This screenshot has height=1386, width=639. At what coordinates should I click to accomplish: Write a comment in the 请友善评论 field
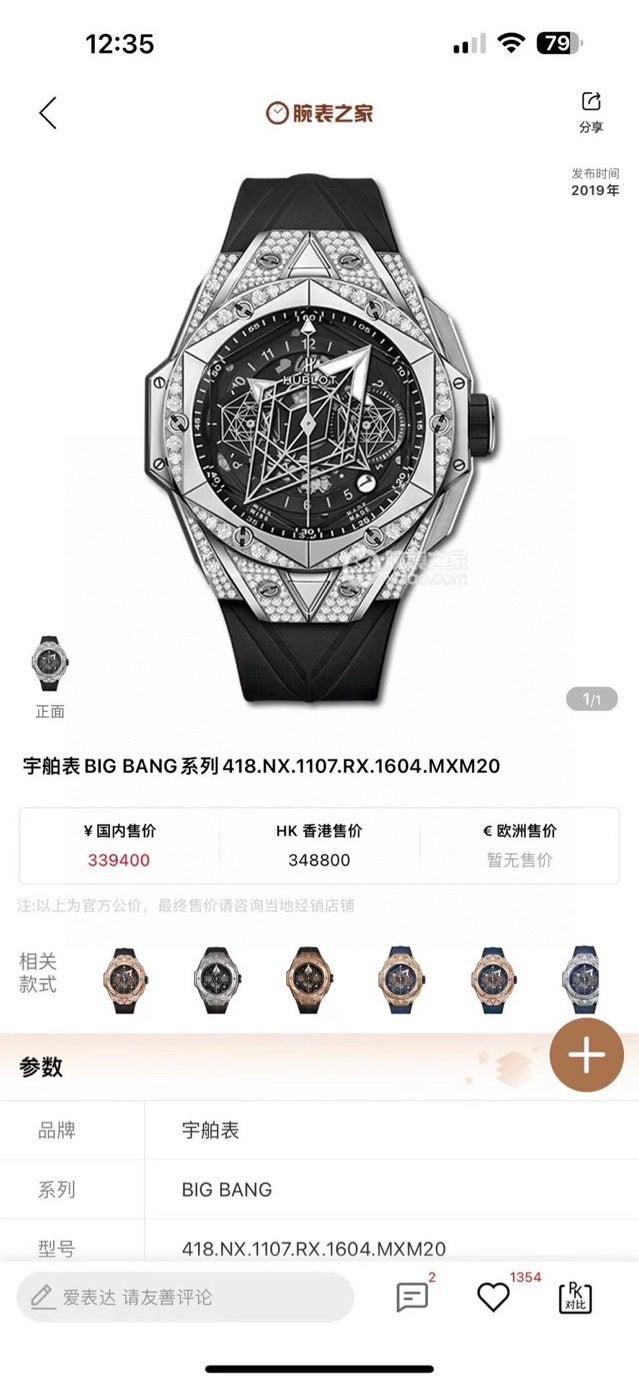[x=185, y=1297]
